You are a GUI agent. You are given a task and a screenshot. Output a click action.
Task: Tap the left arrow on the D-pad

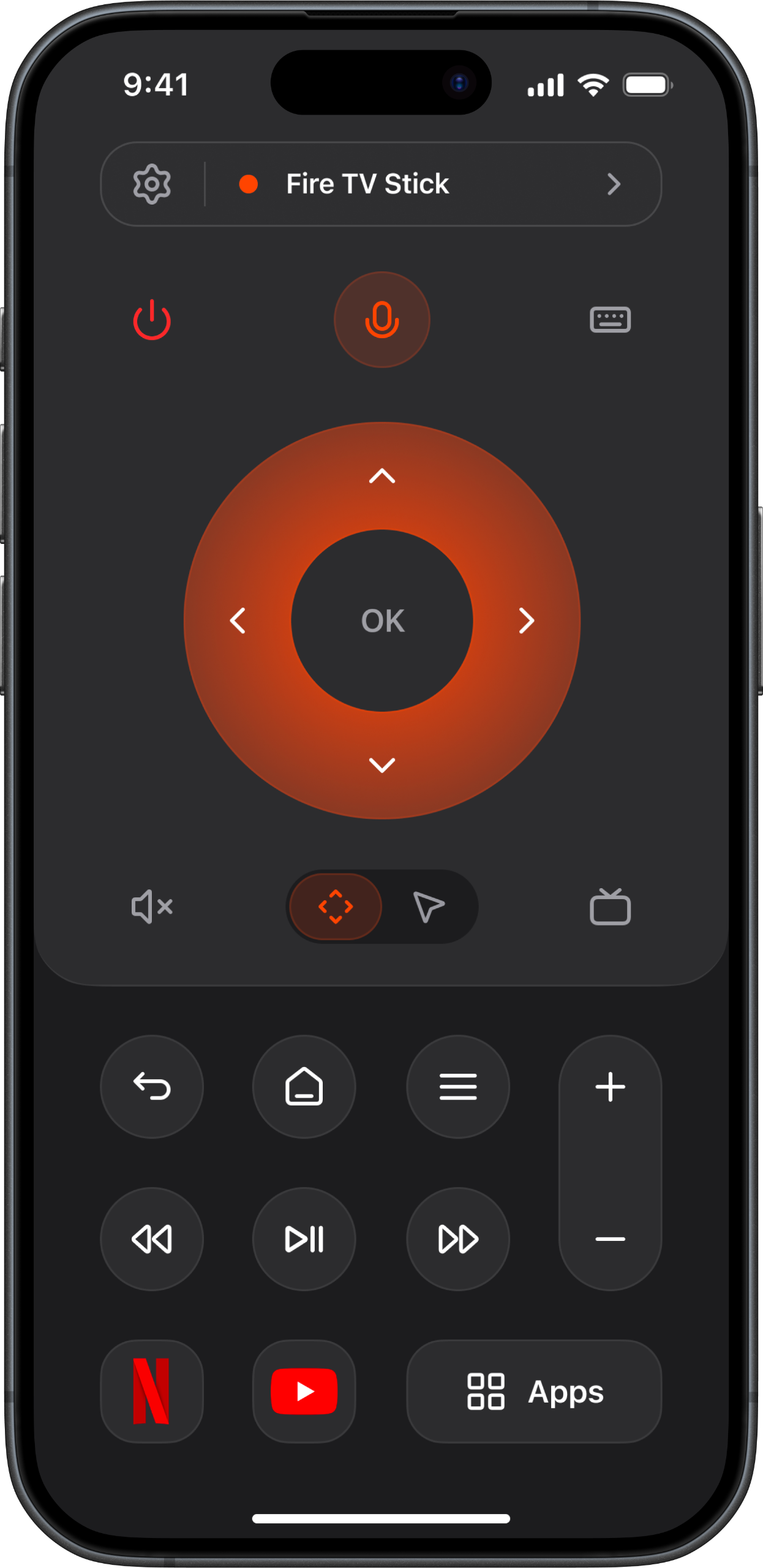[x=238, y=620]
